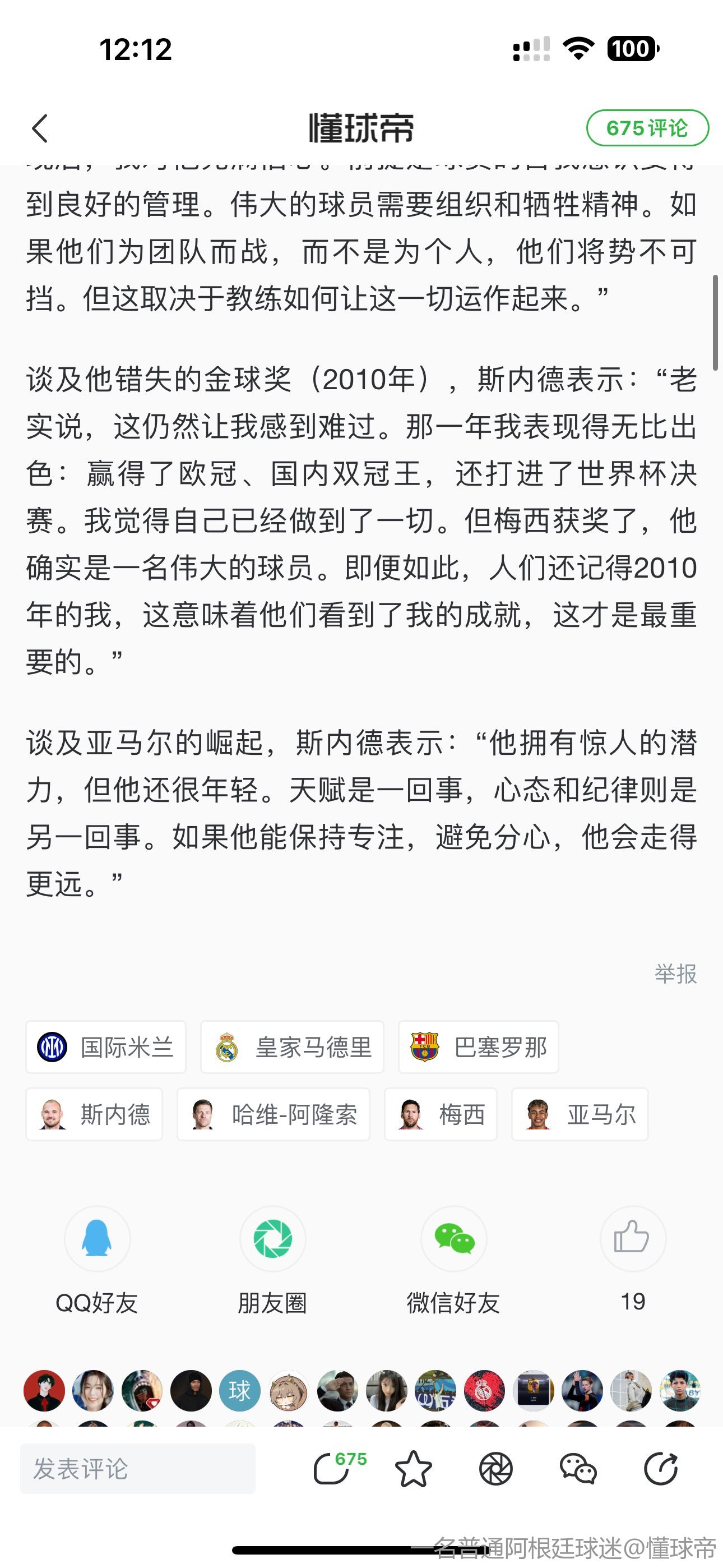Image resolution: width=723 pixels, height=1568 pixels.
Task: Open the 亚马尔 player tag
Action: (x=580, y=1114)
